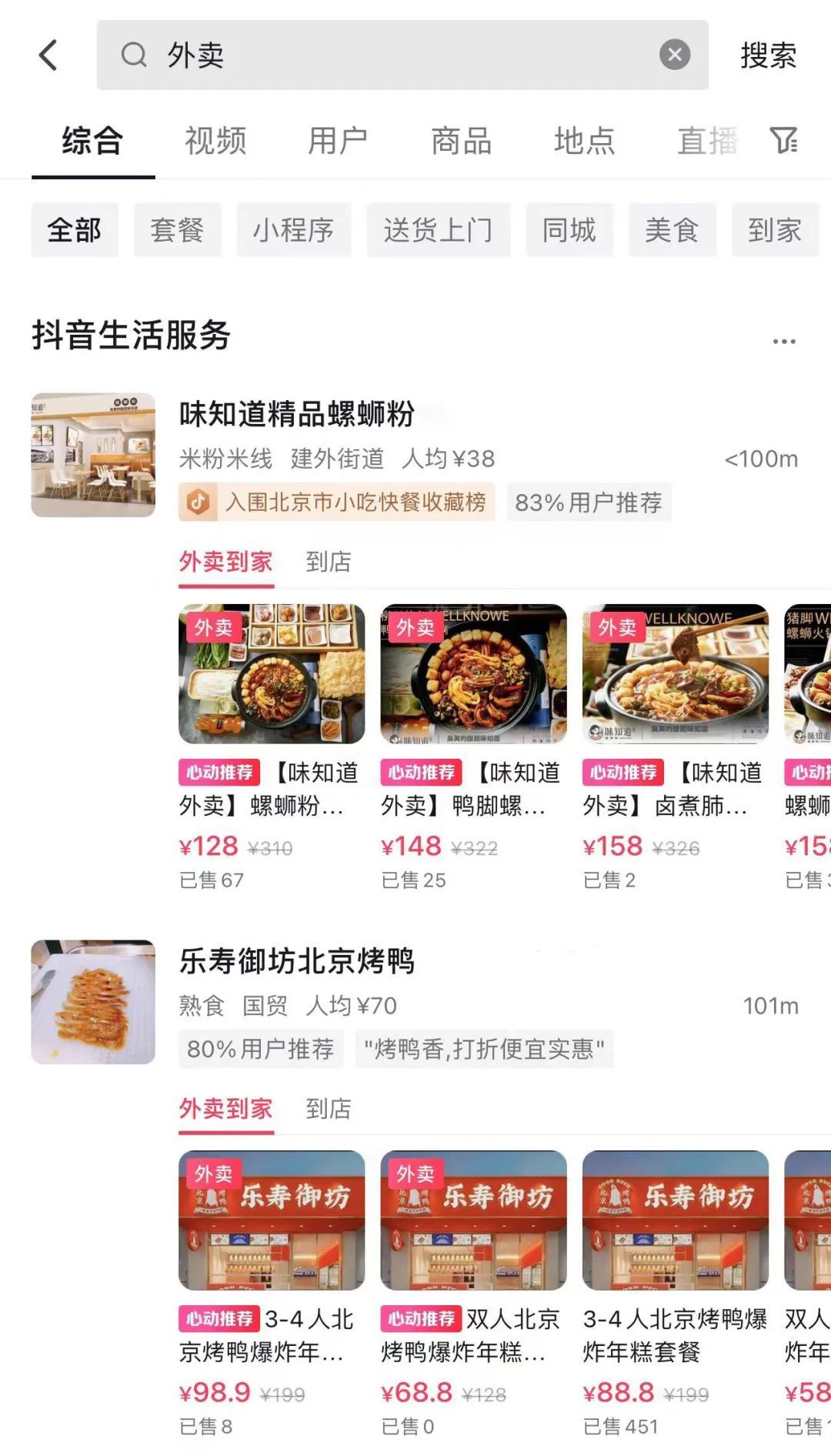
Task: Open the search filter icon
Action: tap(783, 141)
